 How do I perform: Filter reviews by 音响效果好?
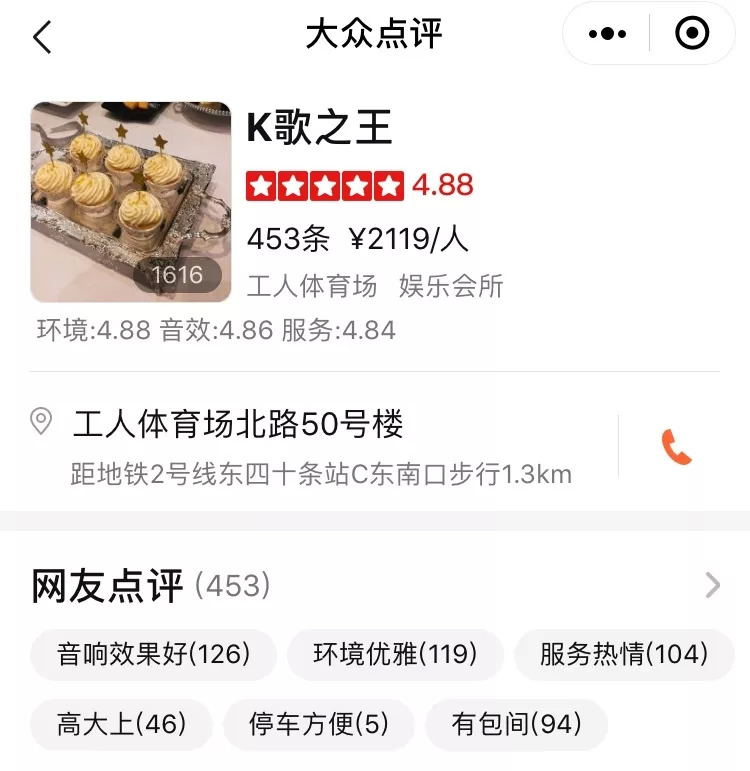[153, 655]
